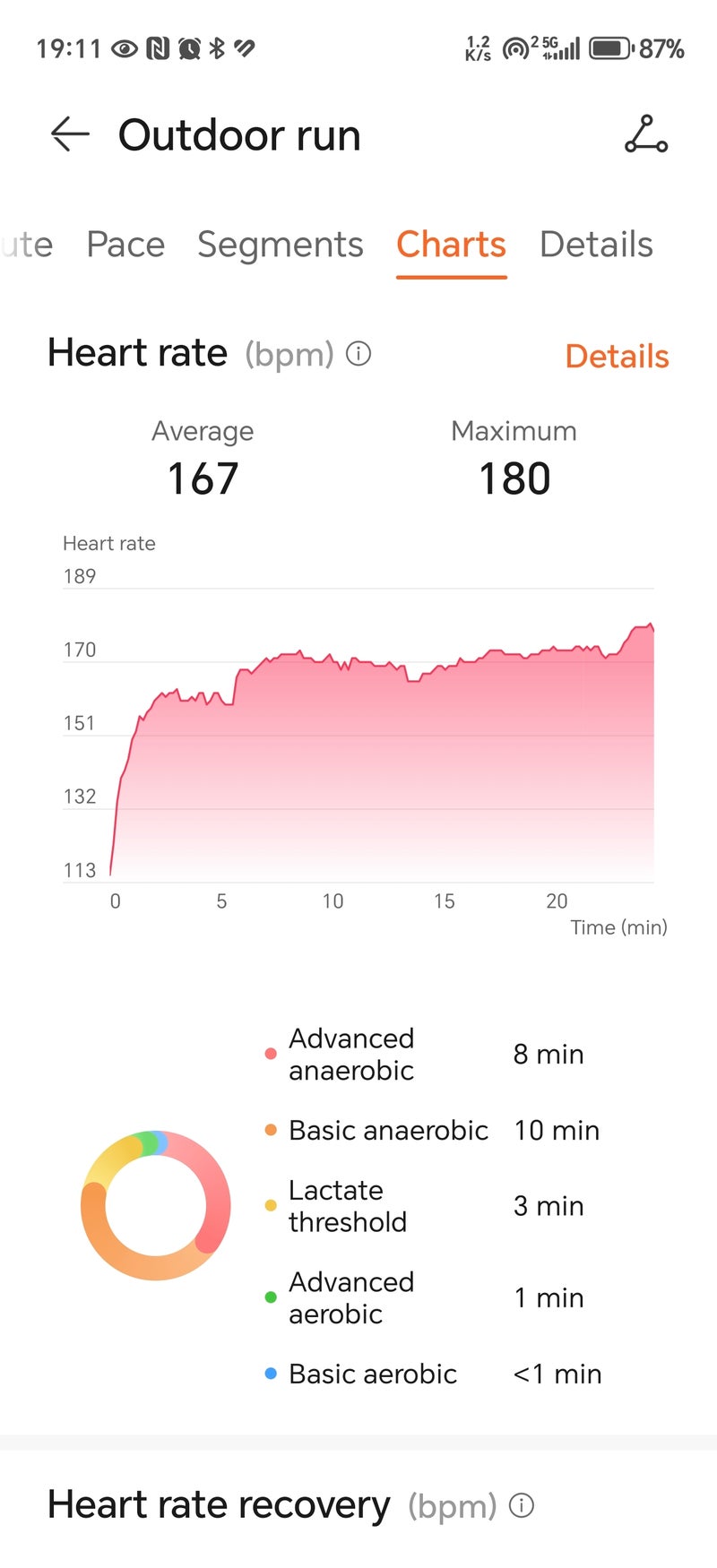This screenshot has width=717, height=1568.
Task: Open the Details tab
Action: (596, 245)
